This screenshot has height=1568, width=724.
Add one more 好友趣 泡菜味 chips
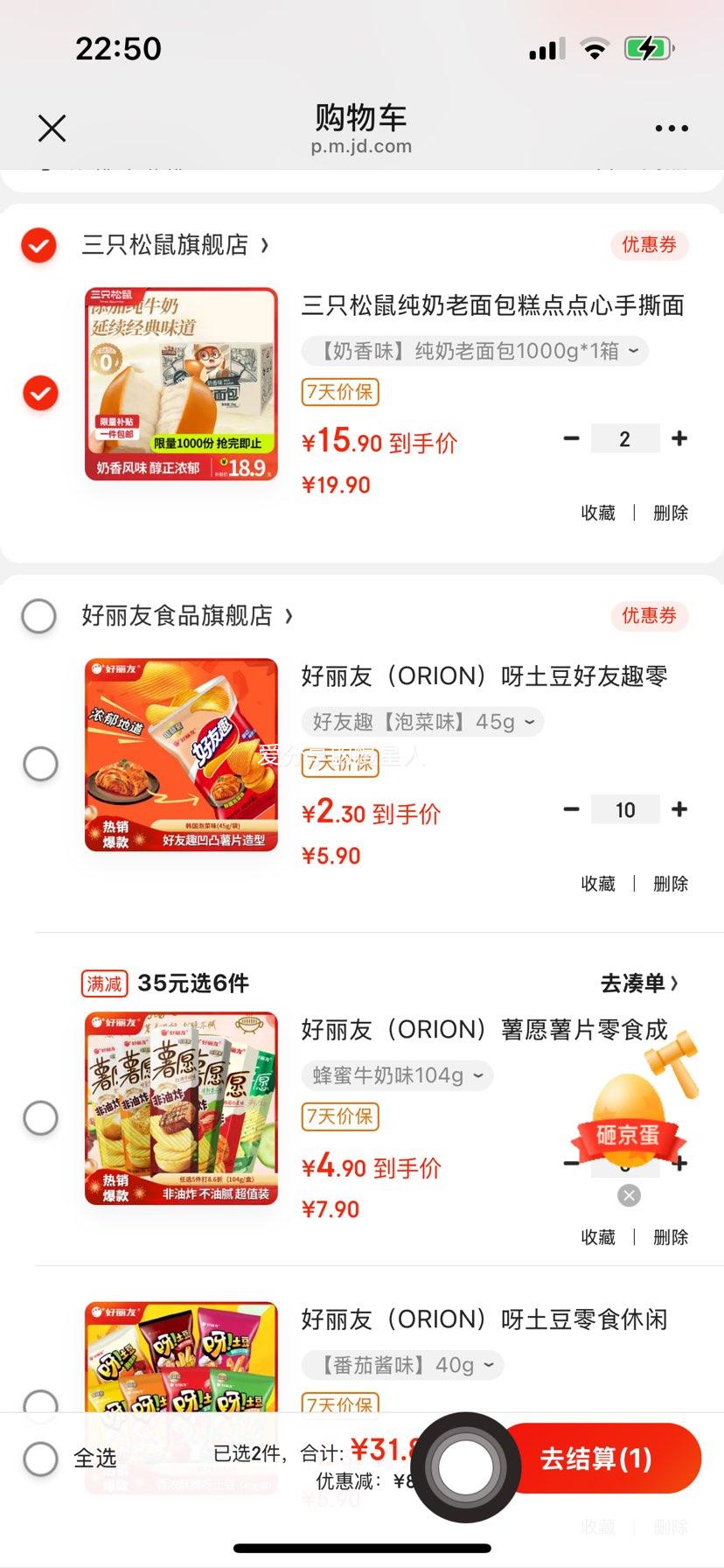[x=679, y=809]
